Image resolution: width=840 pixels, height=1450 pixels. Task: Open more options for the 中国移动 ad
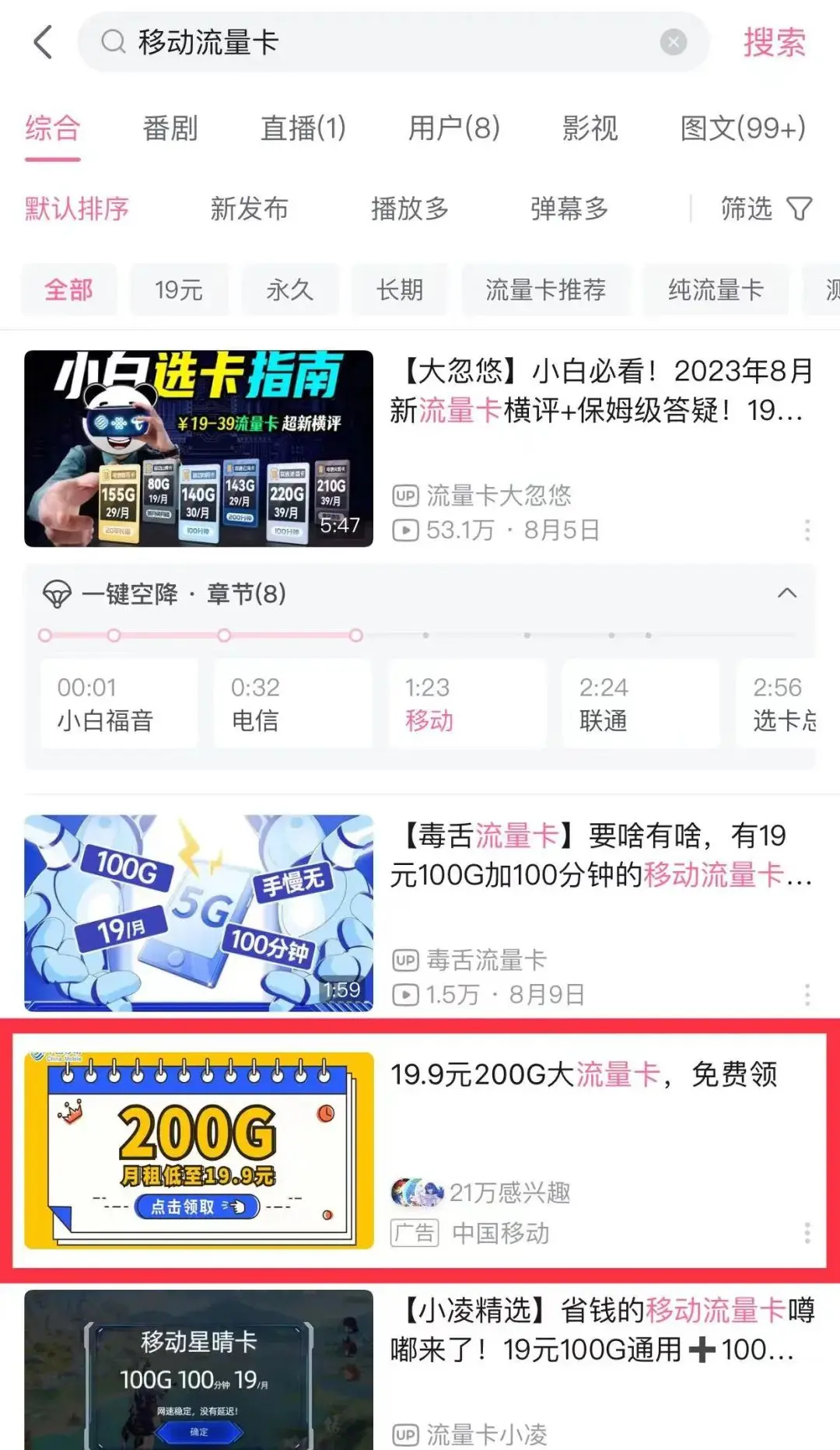807,1232
